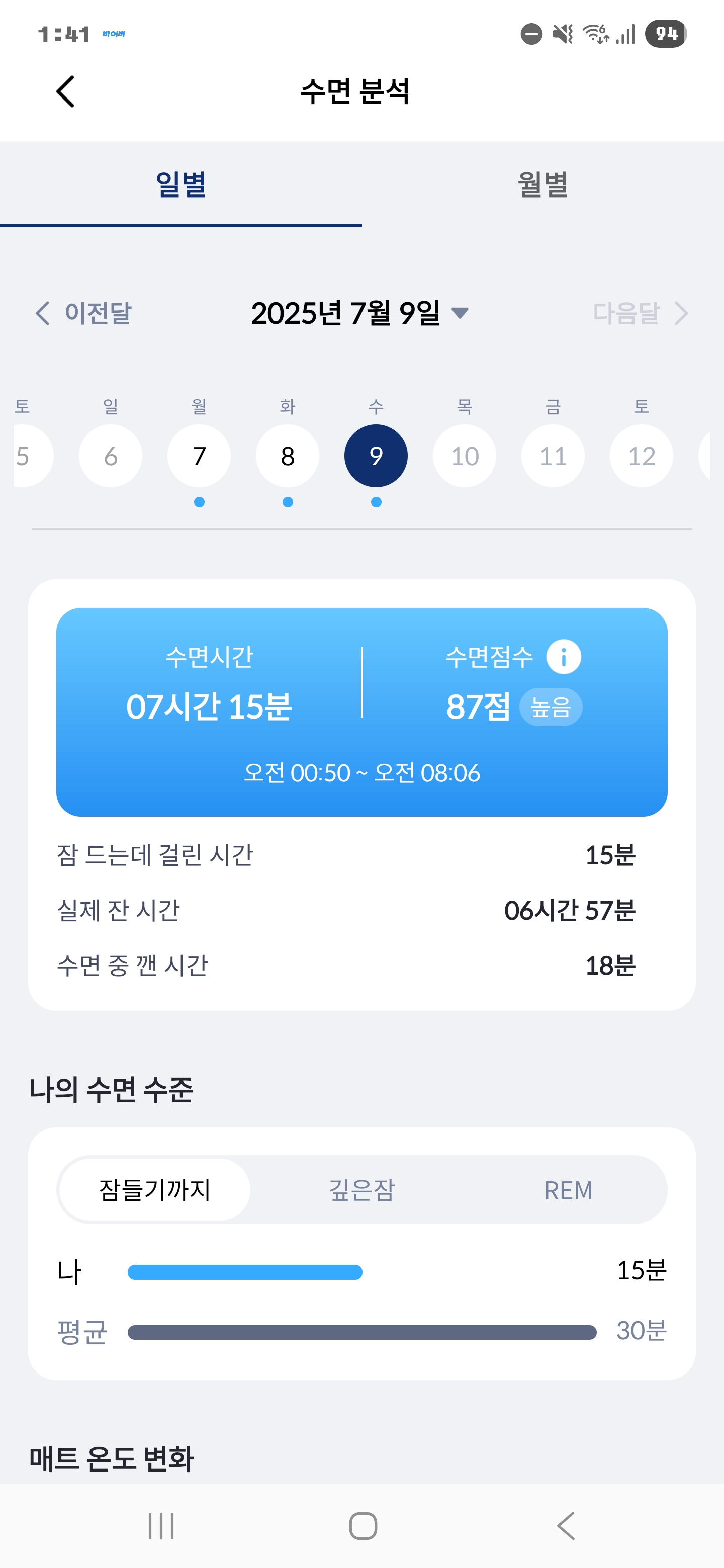724x1568 pixels.
Task: Open the 수면점수 info icon
Action: (x=565, y=657)
